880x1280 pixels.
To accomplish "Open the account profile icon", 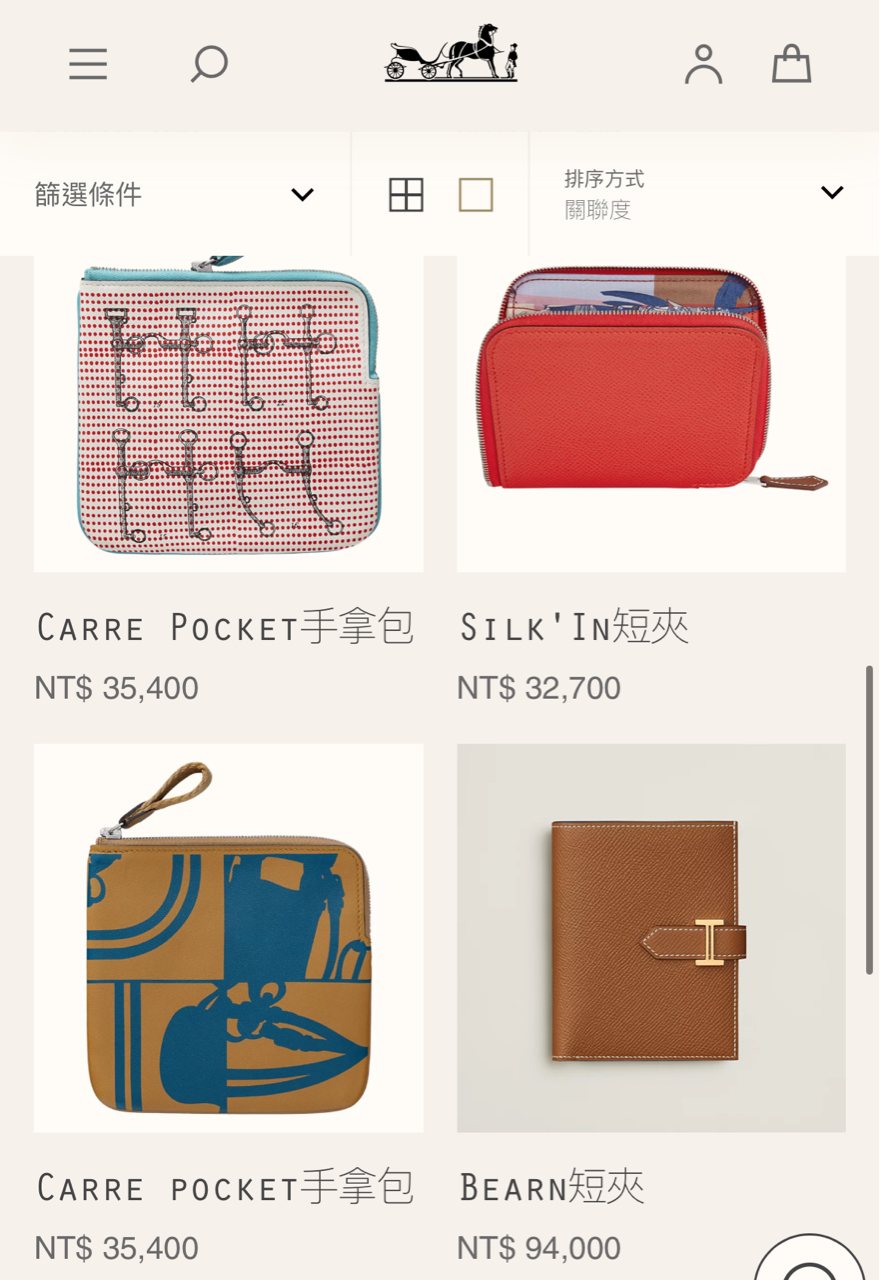I will [x=703, y=65].
